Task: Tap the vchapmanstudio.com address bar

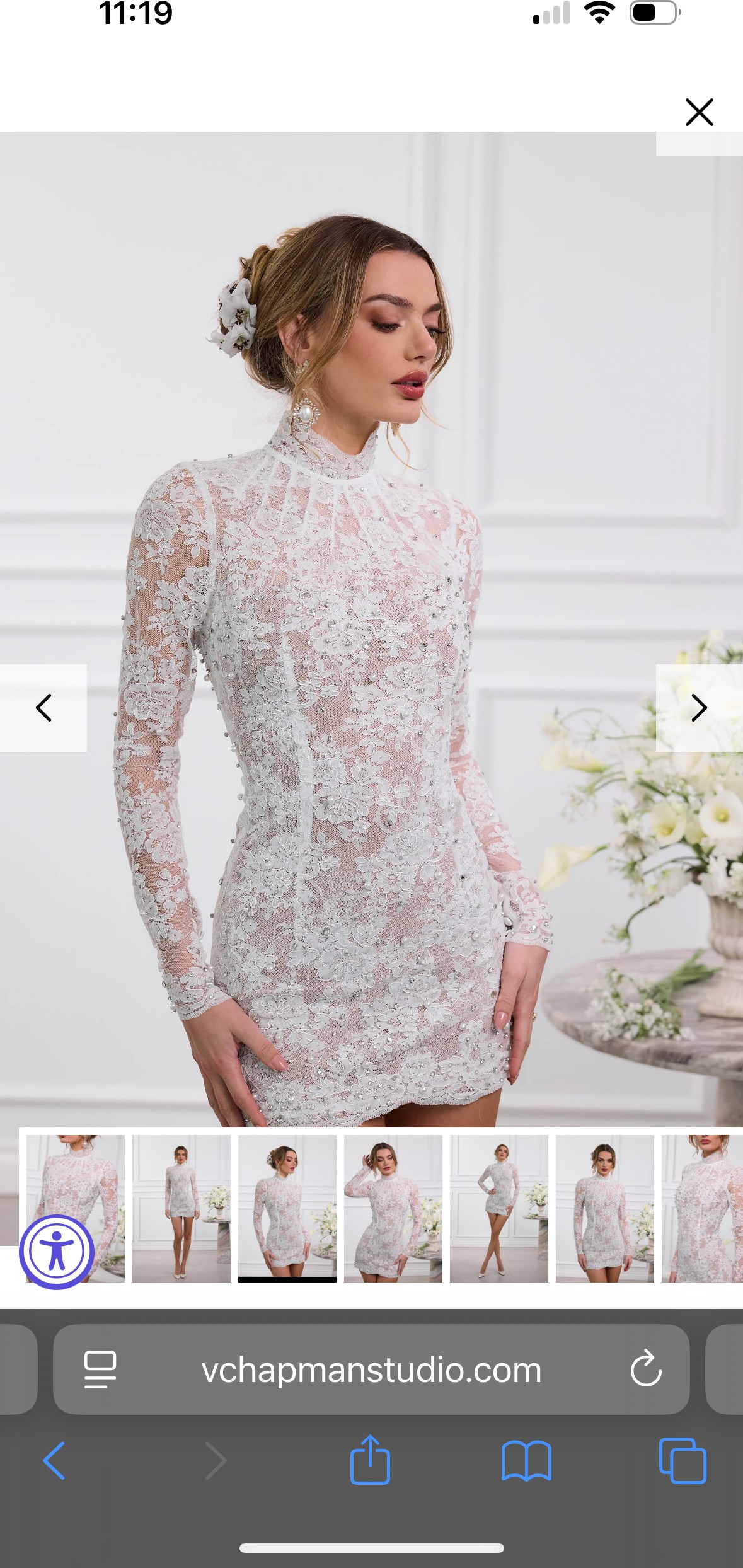Action: pyautogui.click(x=371, y=1370)
